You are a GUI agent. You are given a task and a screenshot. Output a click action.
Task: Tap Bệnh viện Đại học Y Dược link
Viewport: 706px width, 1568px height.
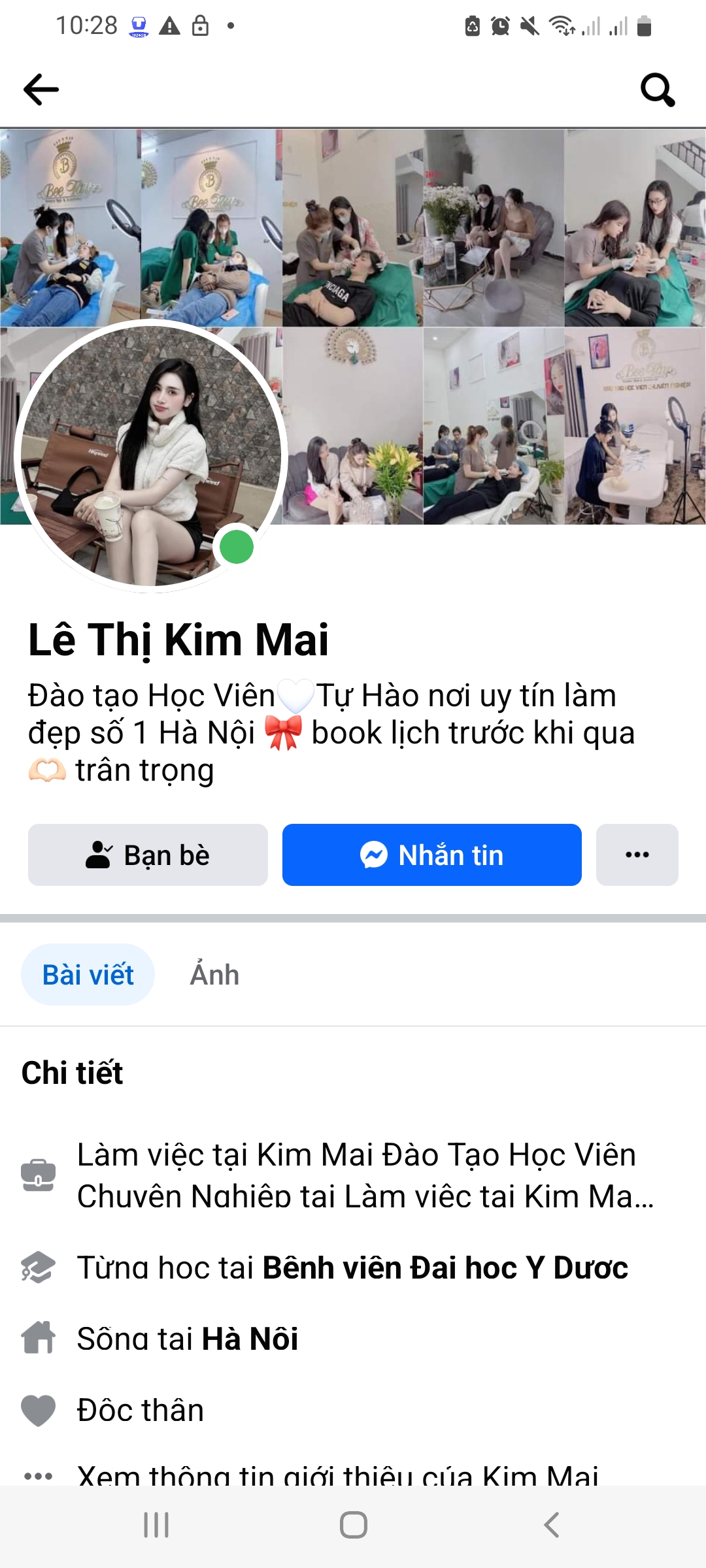coord(445,1266)
